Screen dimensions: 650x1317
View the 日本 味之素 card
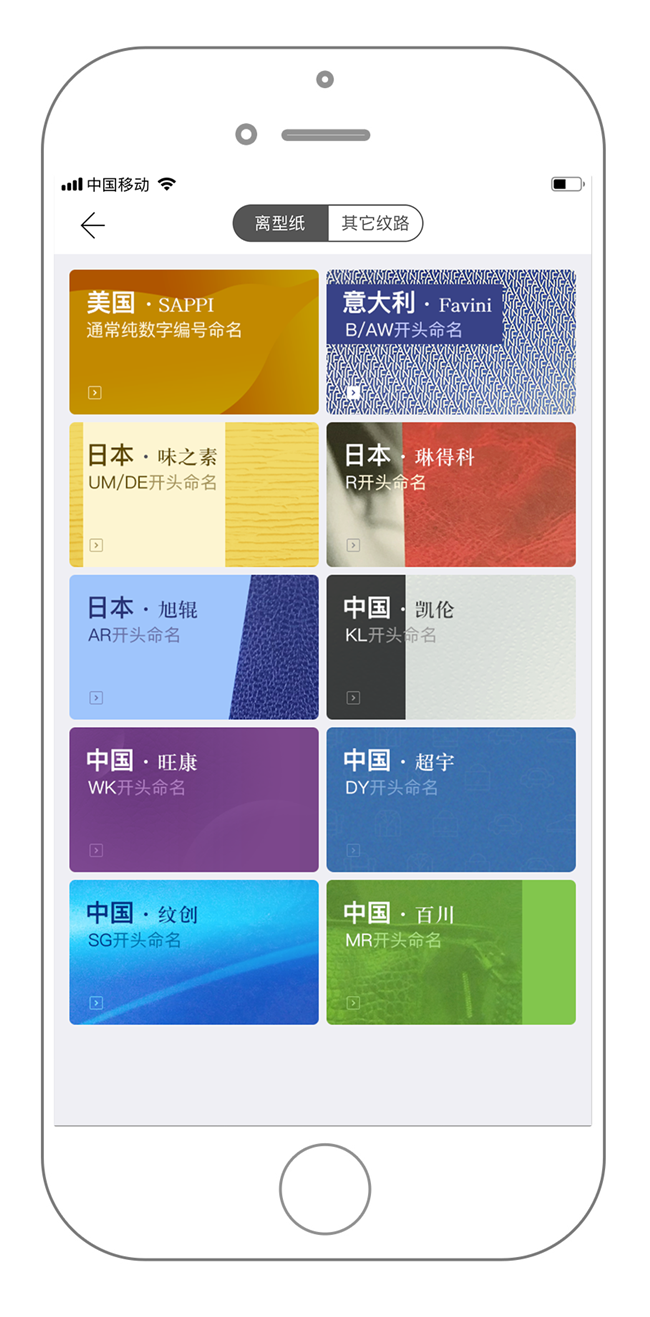[x=194, y=494]
